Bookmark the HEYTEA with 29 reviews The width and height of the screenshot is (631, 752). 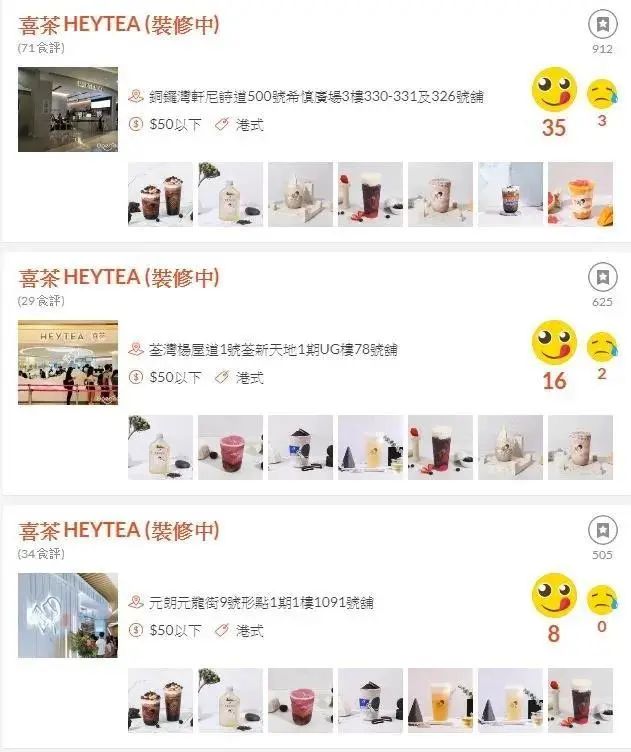[x=602, y=277]
